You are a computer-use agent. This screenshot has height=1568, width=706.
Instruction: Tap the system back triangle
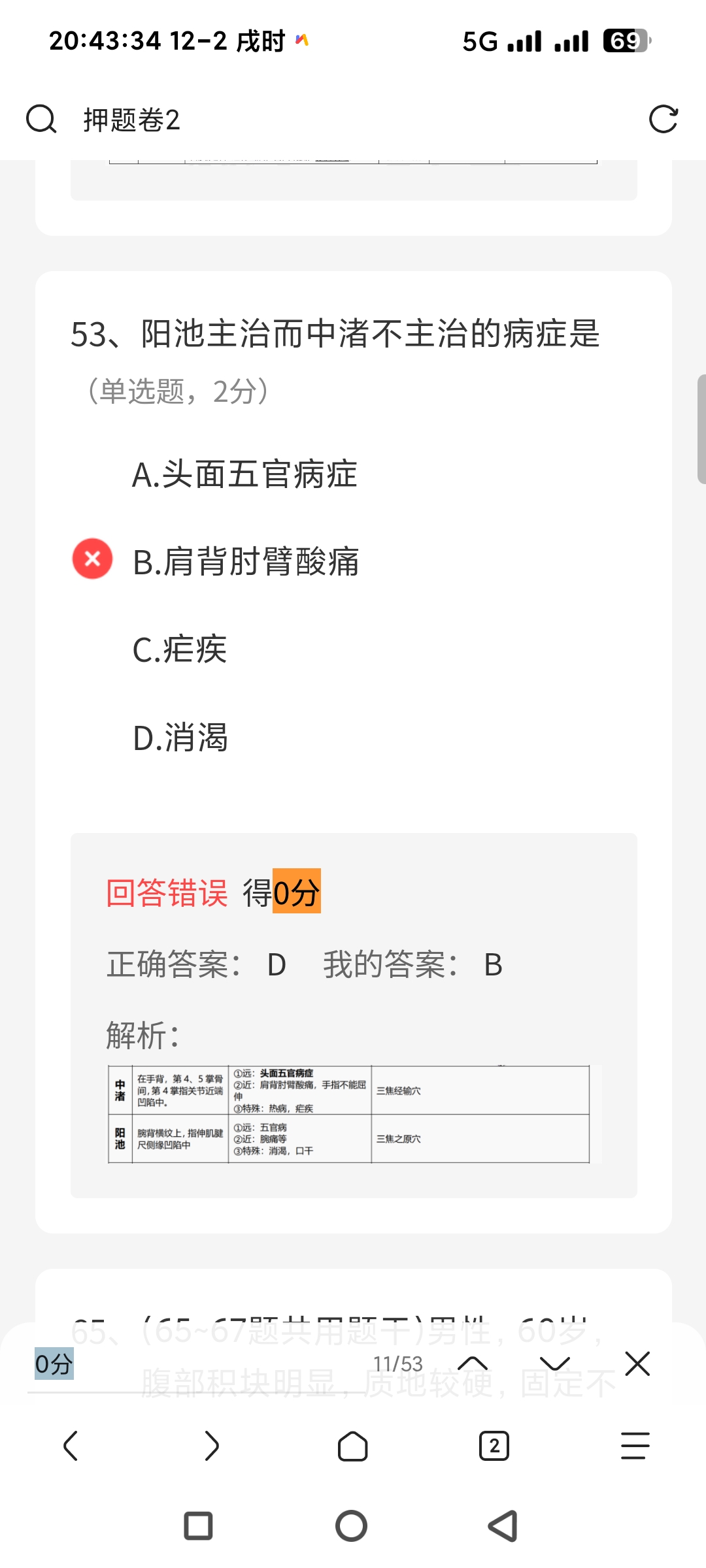coord(503,1526)
